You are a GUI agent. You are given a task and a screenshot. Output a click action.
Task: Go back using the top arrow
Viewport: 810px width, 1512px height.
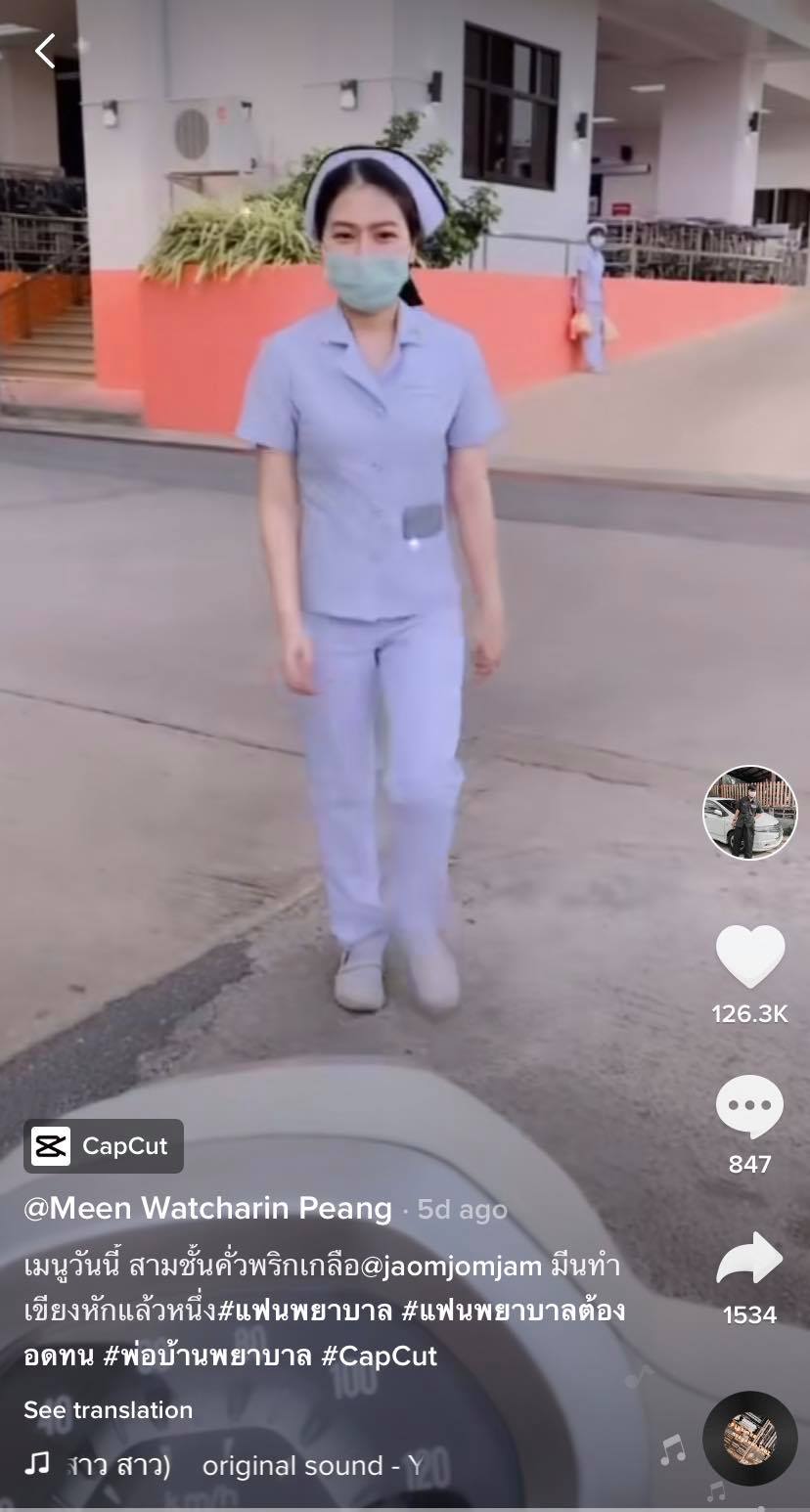[45, 50]
